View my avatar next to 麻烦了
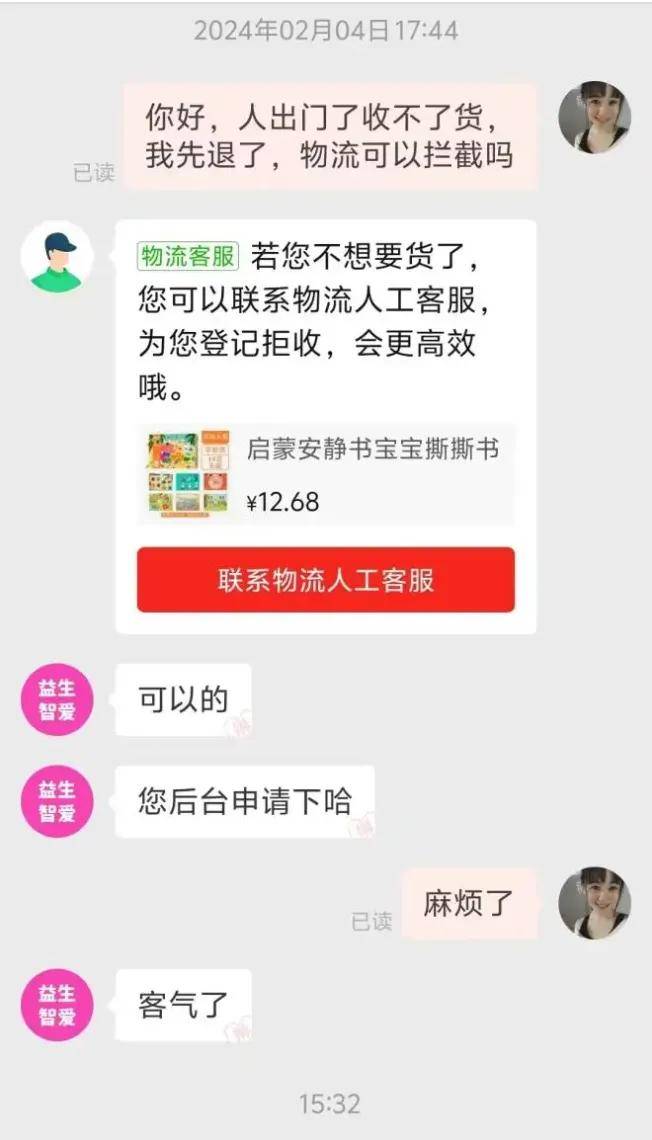Screen dimensions: 652x1140 (594, 902)
